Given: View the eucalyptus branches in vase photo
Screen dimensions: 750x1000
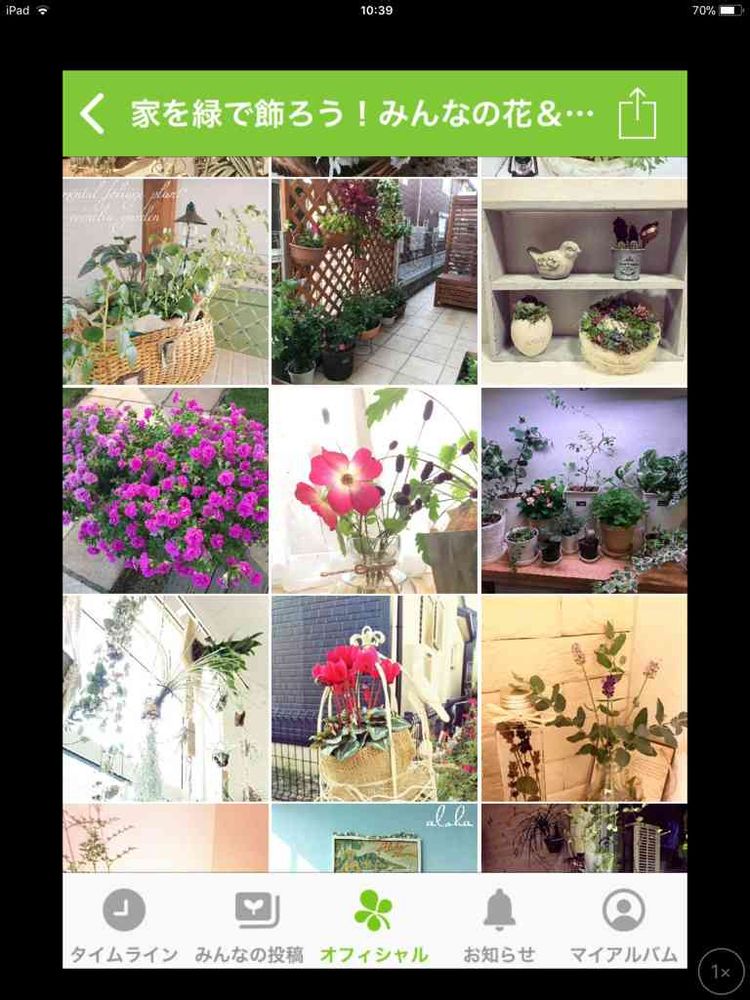Looking at the screenshot, I should click(x=584, y=698).
